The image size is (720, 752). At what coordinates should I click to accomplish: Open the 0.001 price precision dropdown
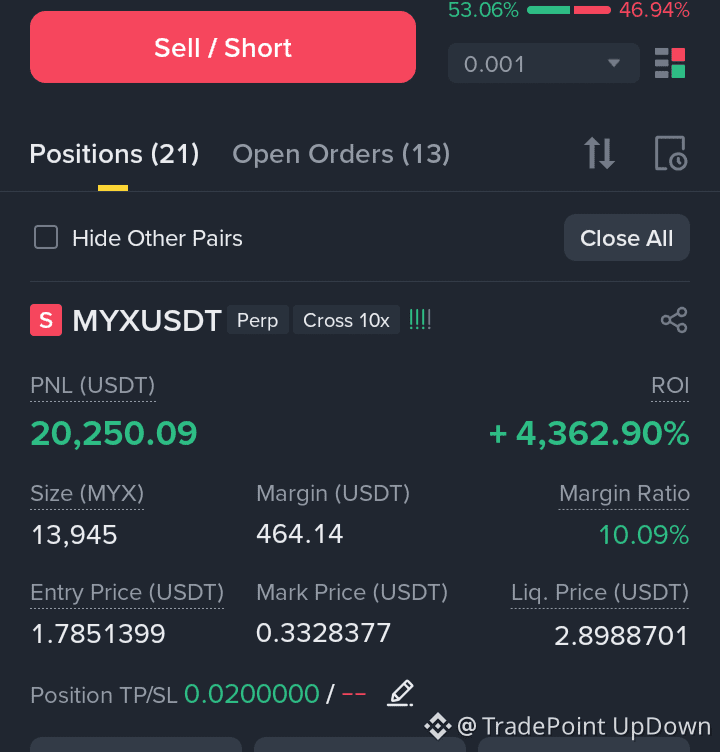pyautogui.click(x=543, y=63)
